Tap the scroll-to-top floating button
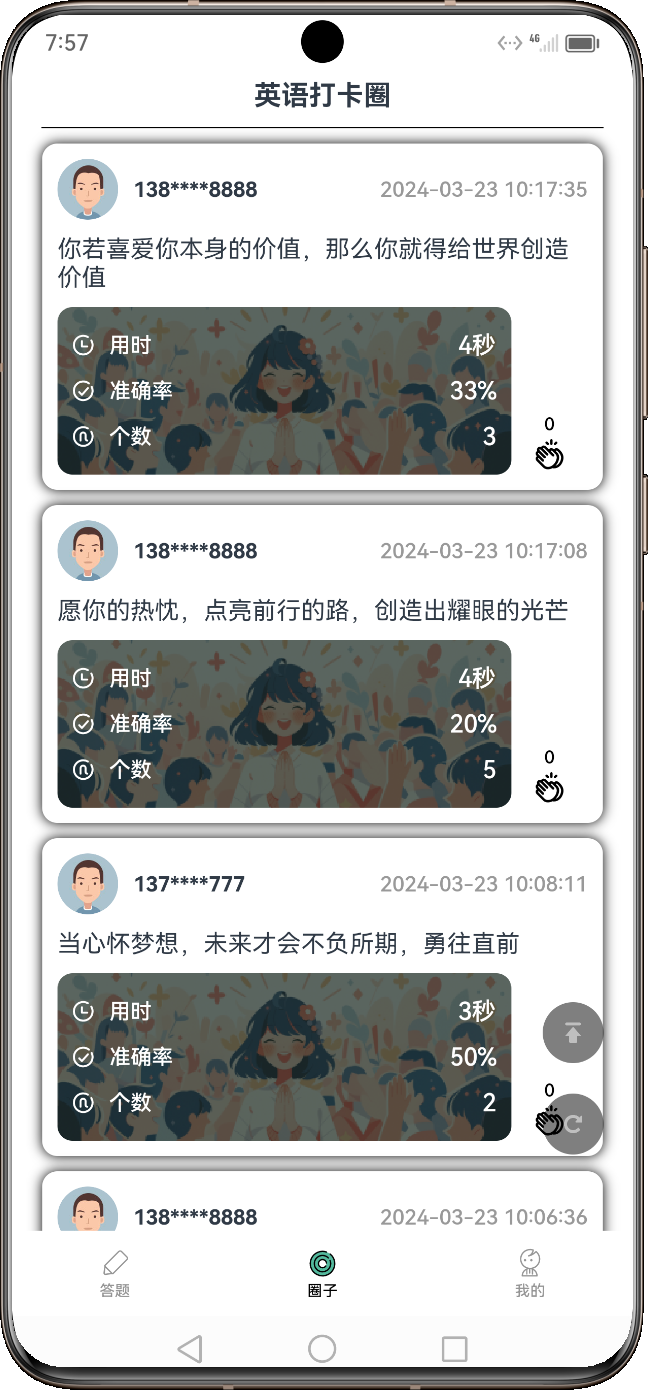Viewport: 648px width, 1390px height. tap(573, 1033)
